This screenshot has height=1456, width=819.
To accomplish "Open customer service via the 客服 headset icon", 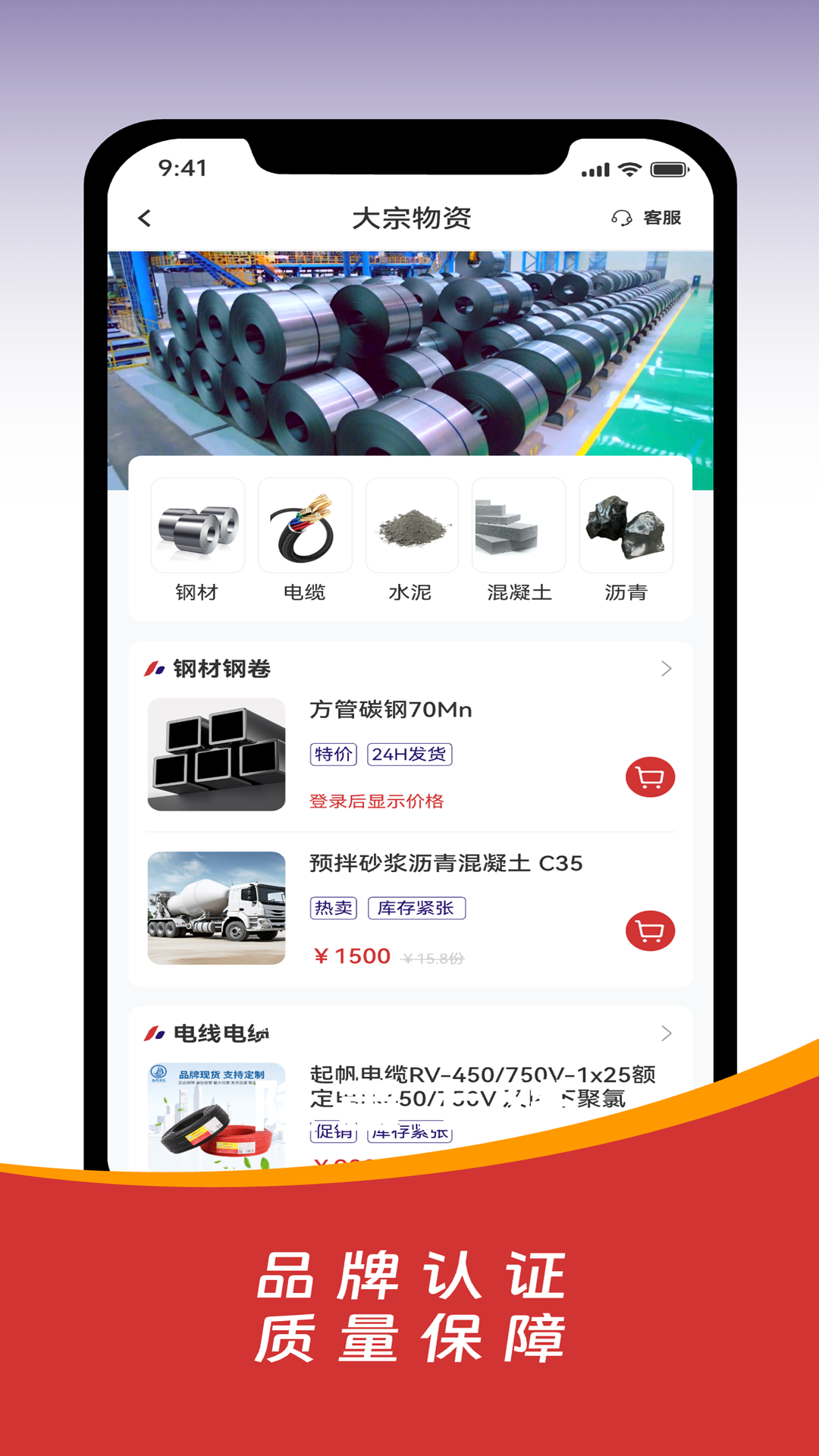I will click(622, 218).
